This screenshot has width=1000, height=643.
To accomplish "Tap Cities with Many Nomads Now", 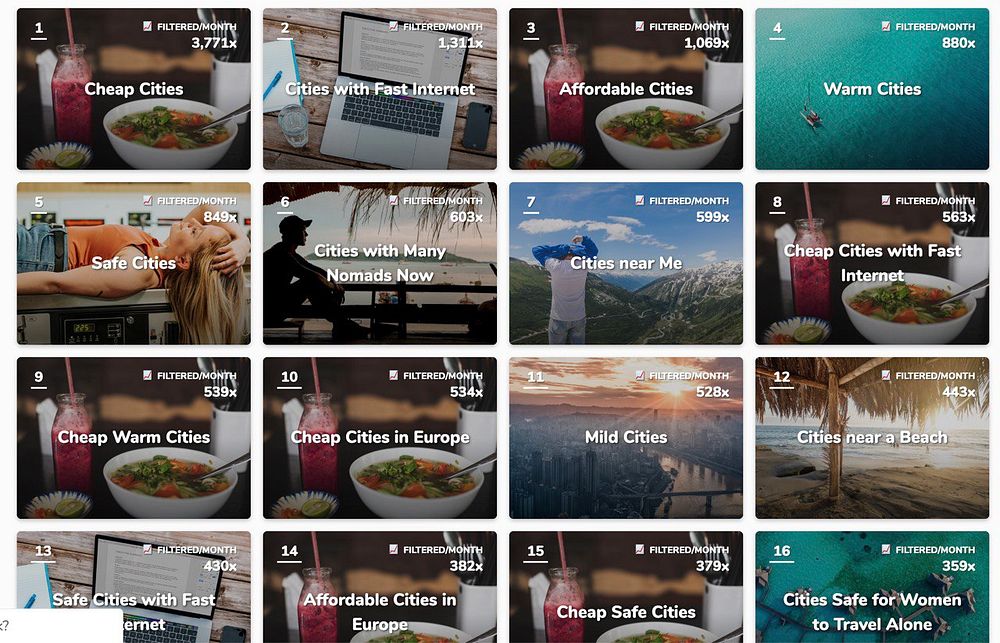I will [380, 263].
